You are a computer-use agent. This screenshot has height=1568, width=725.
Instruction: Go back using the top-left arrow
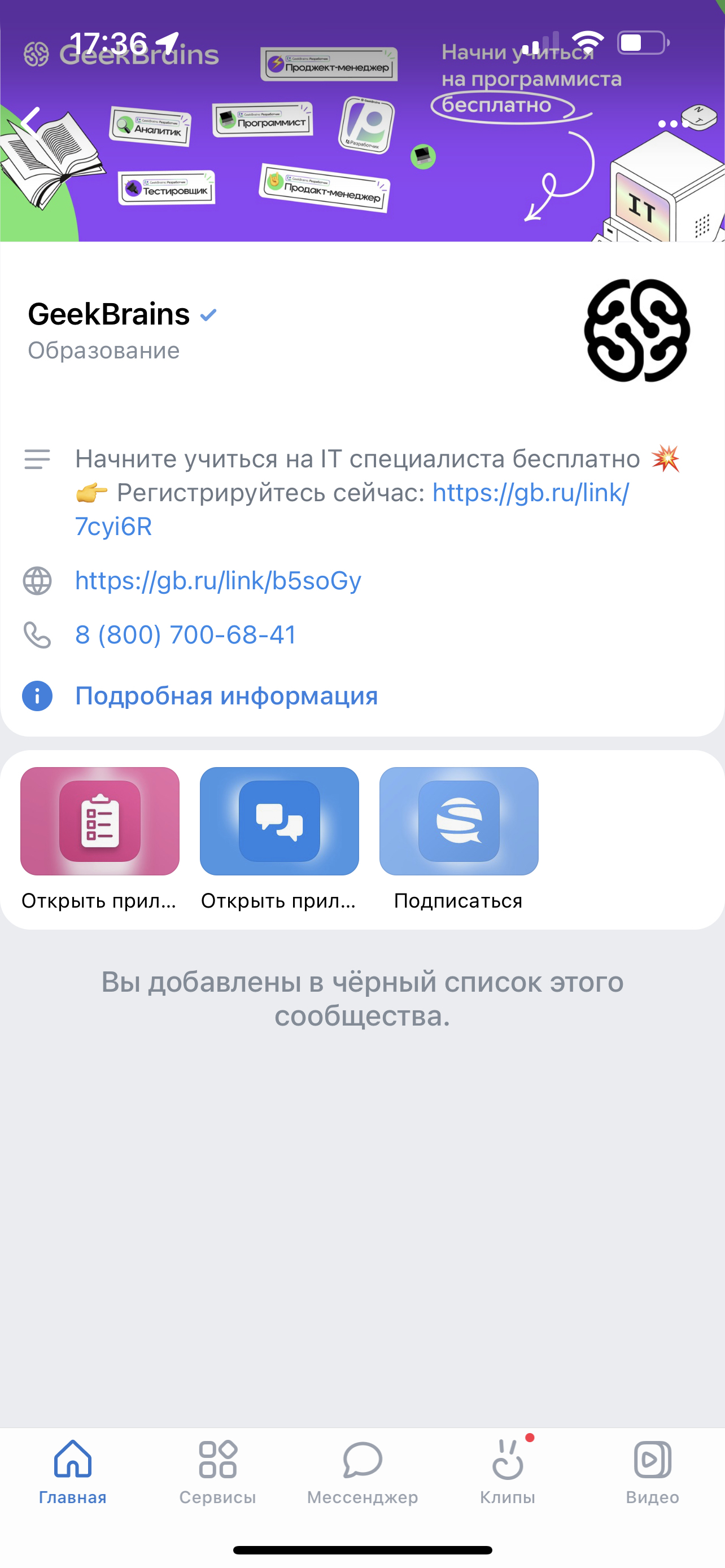point(30,121)
